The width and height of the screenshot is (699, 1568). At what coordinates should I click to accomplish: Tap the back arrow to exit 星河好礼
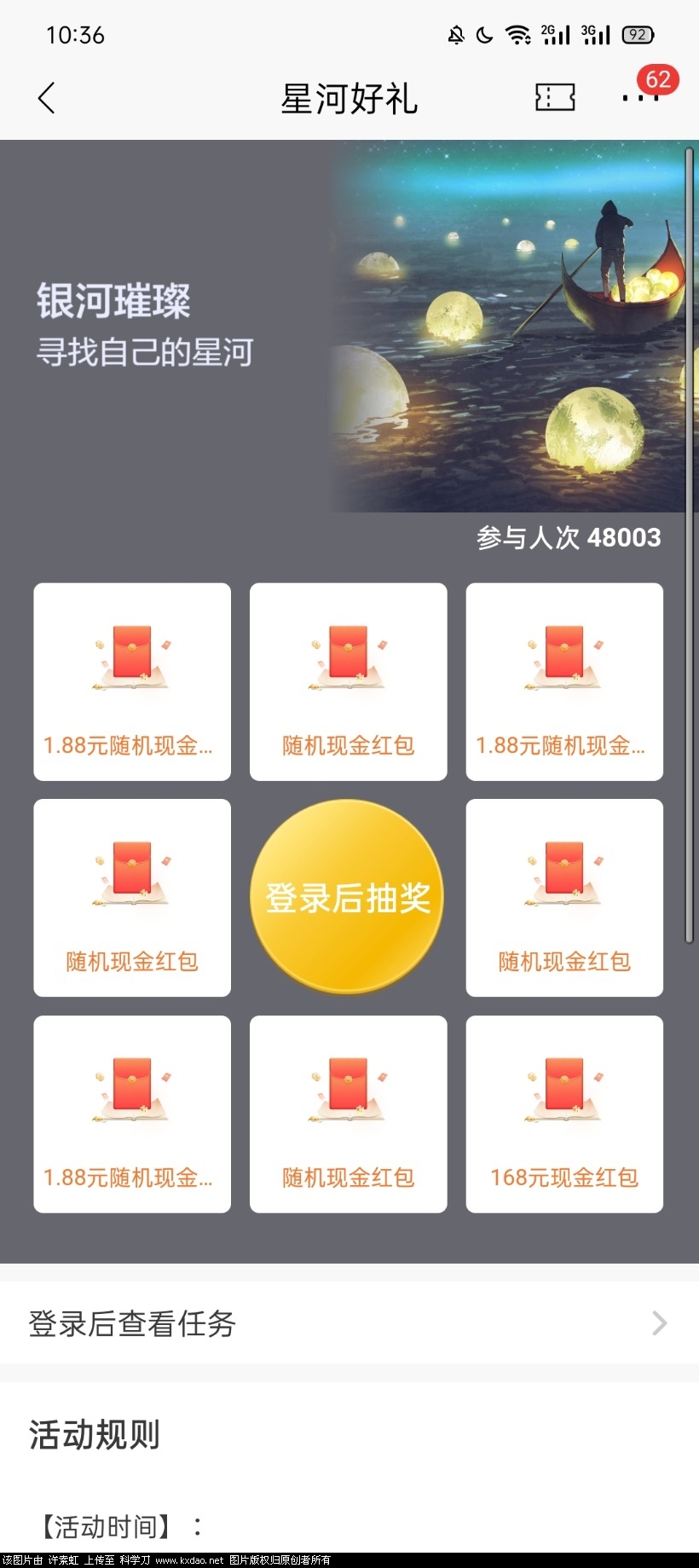click(47, 98)
